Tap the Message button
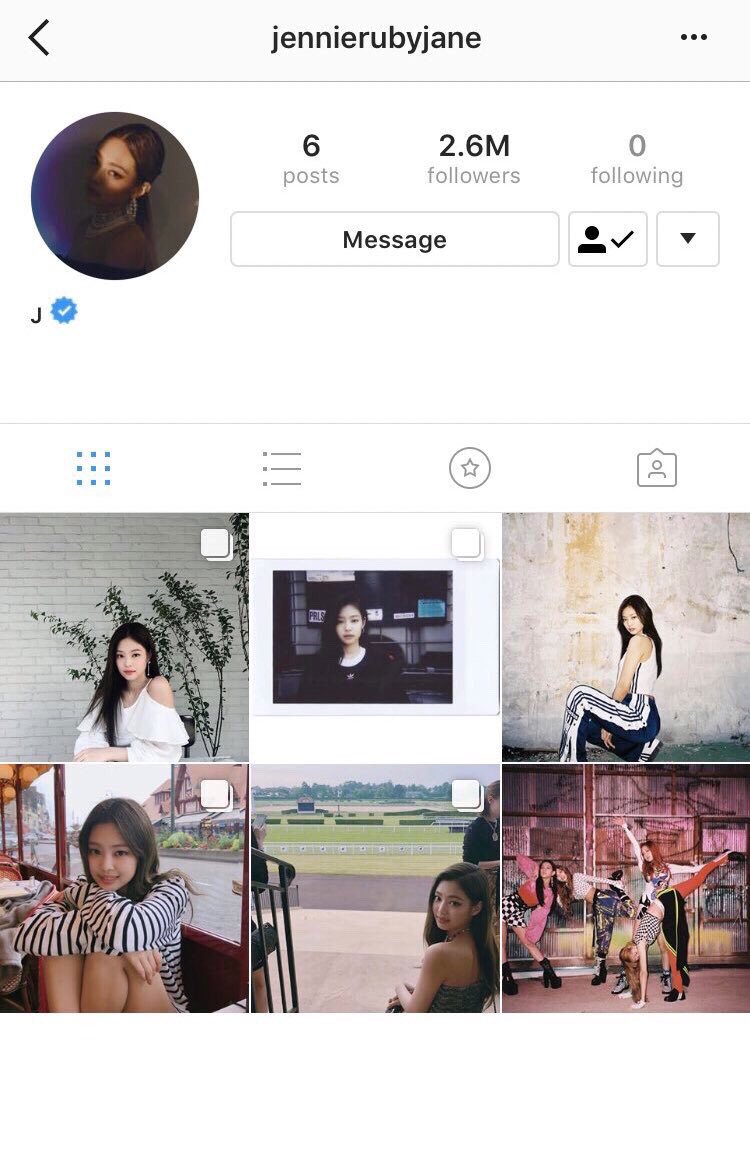750x1174 pixels. tap(394, 239)
